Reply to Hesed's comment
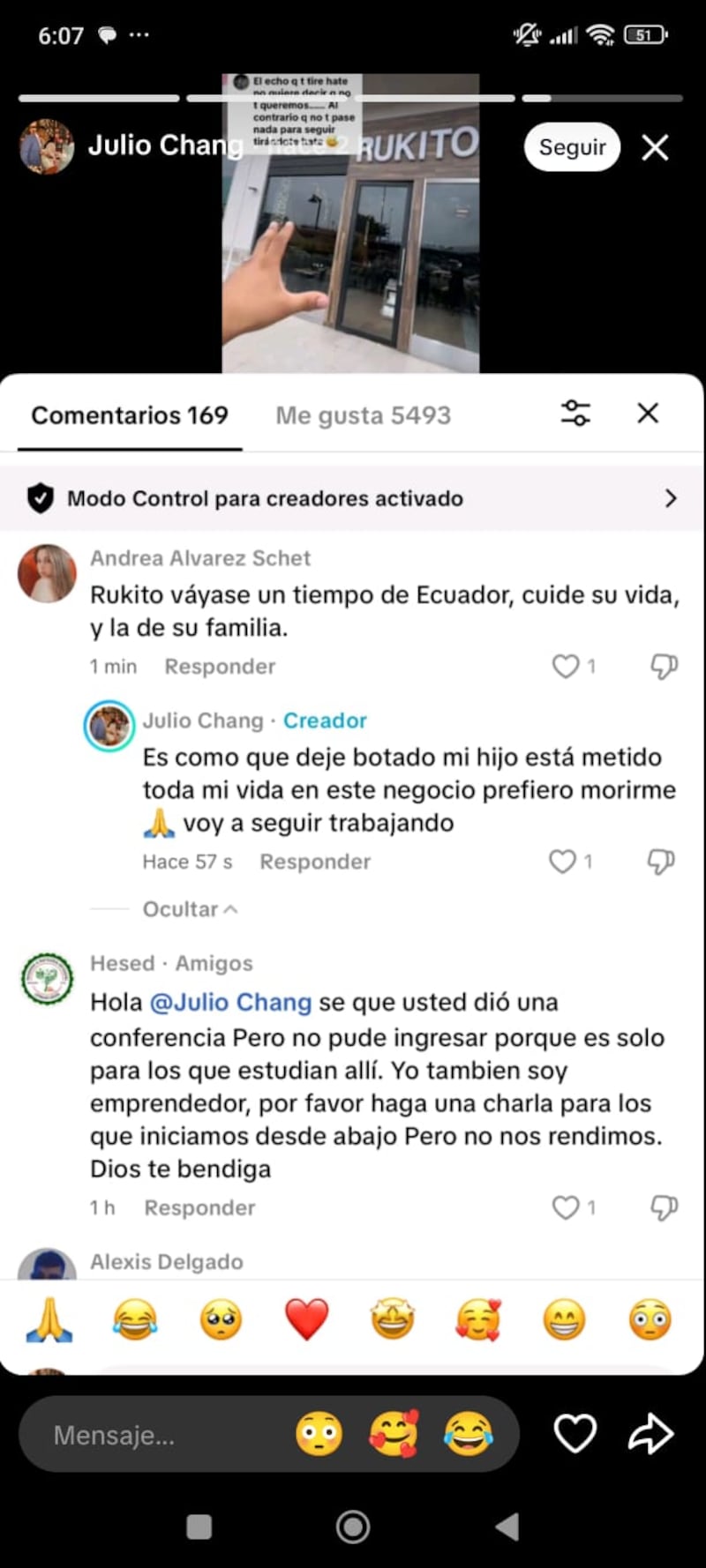The image size is (706, 1568). pos(199,1207)
